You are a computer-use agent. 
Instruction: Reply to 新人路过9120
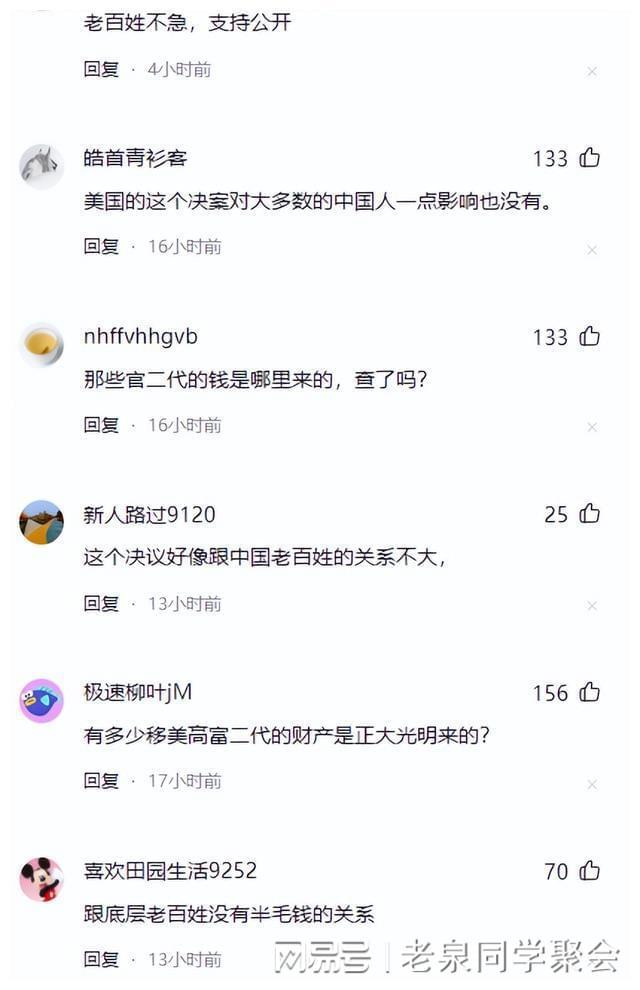[x=101, y=603]
